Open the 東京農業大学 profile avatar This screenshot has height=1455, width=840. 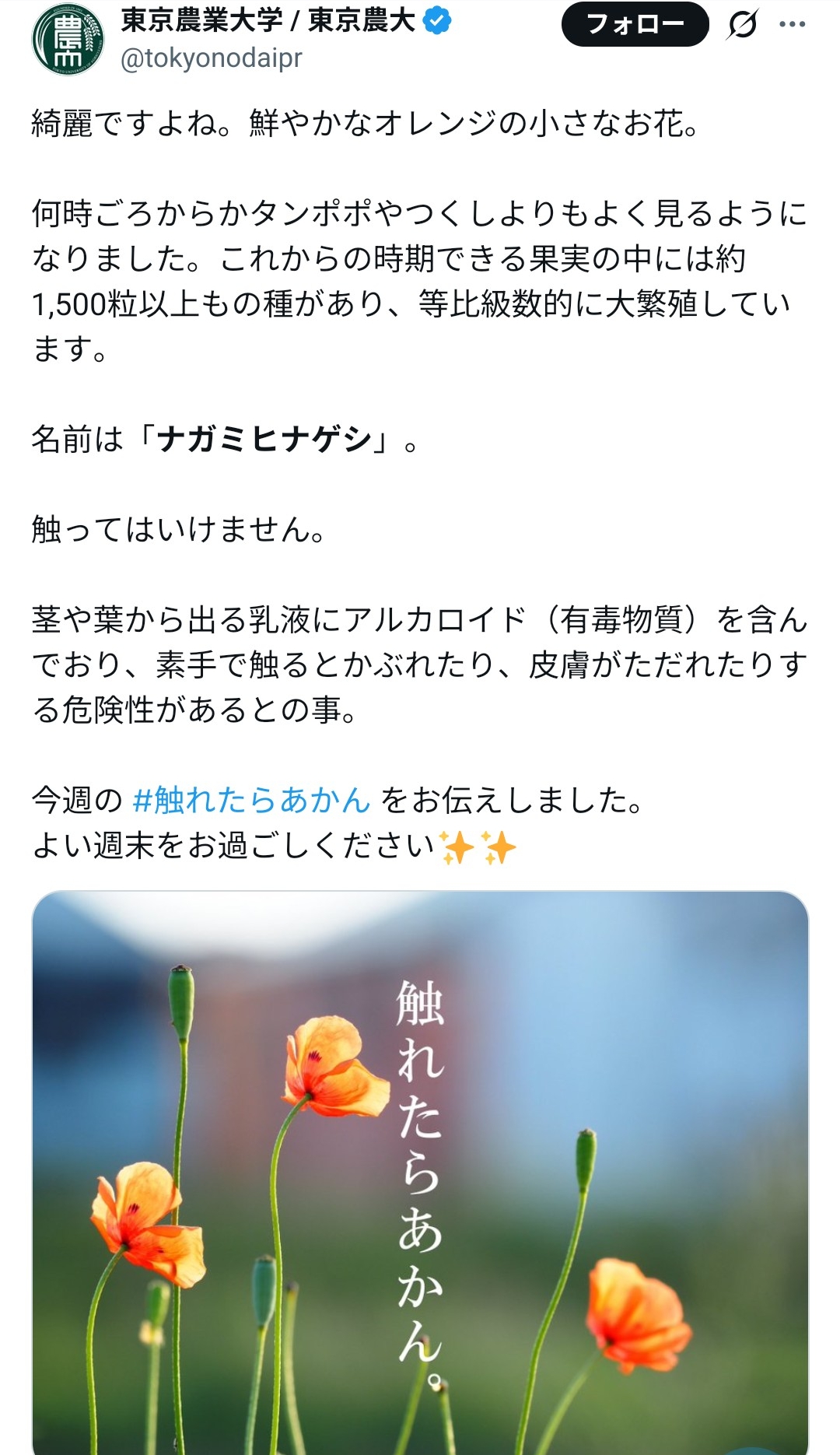click(x=68, y=39)
